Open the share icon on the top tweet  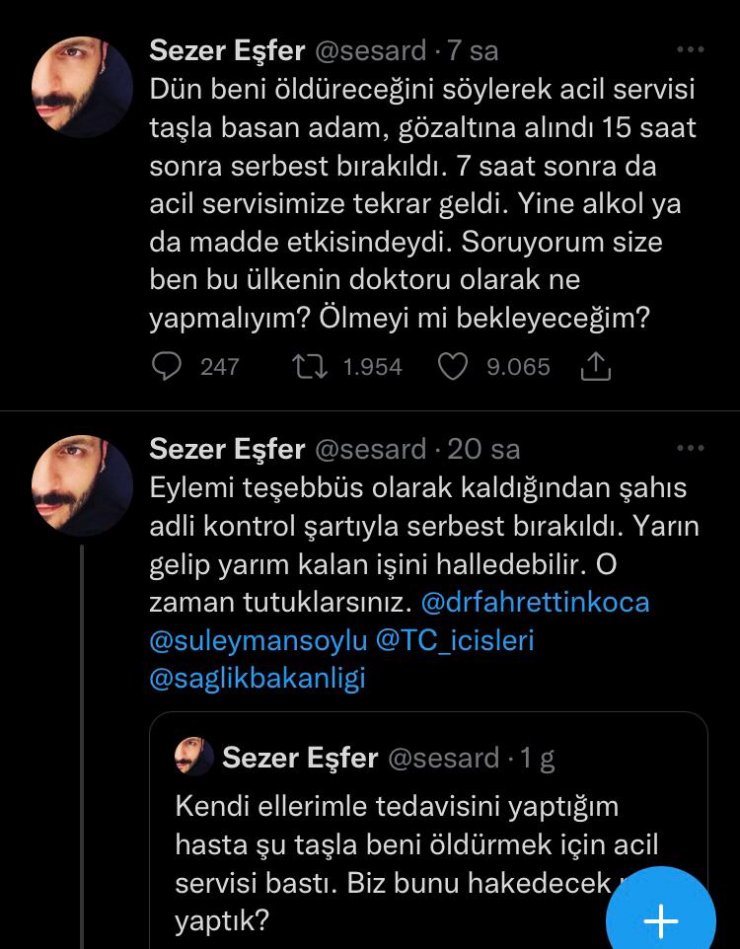597,366
